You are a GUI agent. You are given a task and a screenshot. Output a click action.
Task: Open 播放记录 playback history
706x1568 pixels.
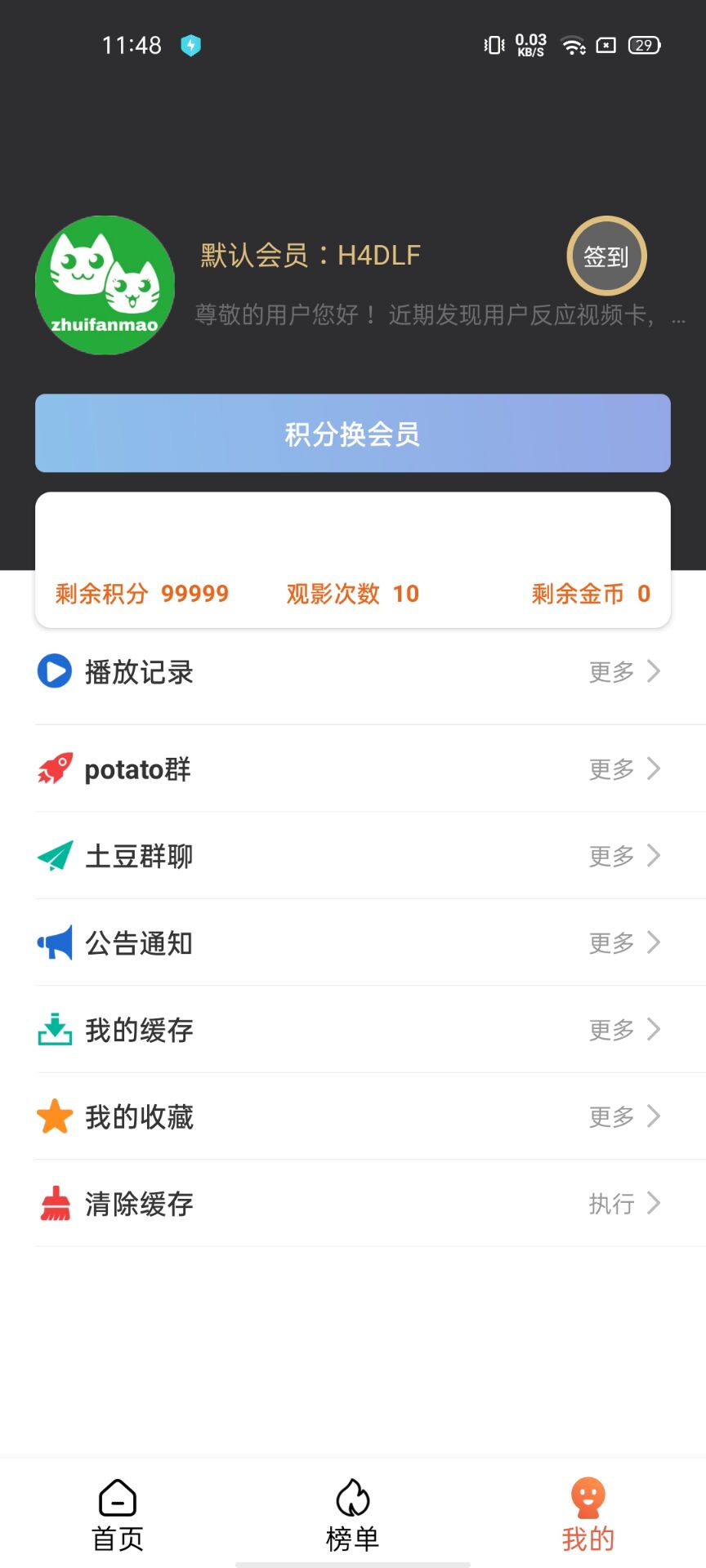pos(353,672)
